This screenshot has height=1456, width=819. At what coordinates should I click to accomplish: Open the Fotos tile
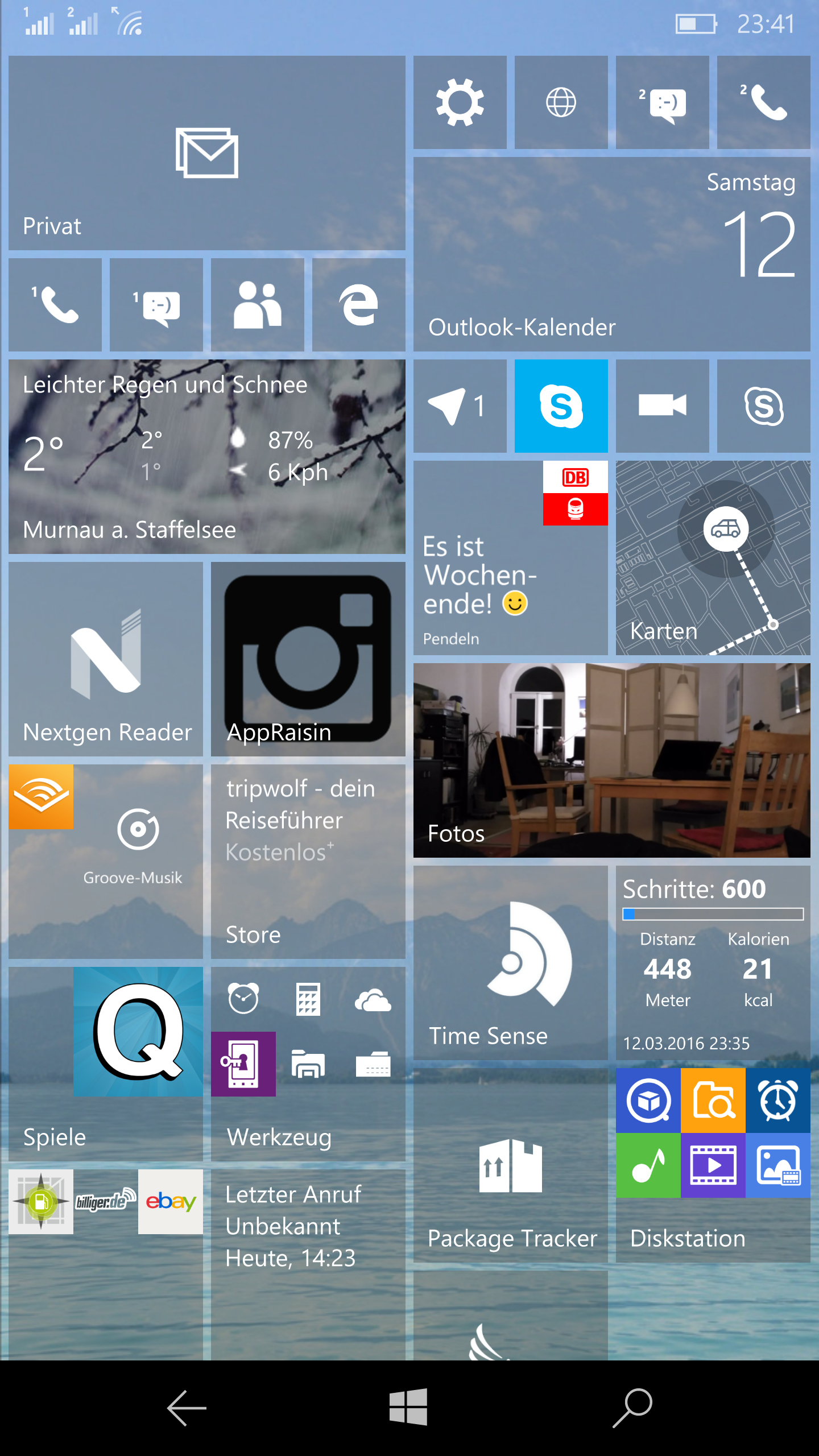click(x=612, y=760)
